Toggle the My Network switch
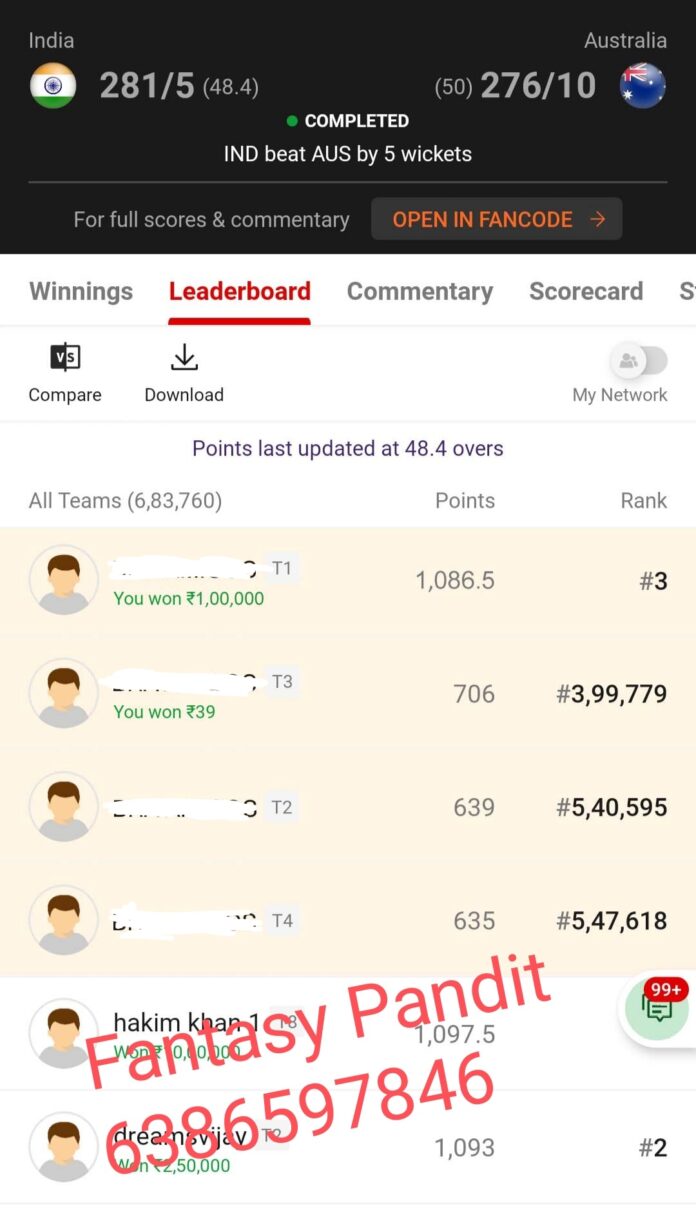This screenshot has height=1215, width=696. (x=639, y=361)
